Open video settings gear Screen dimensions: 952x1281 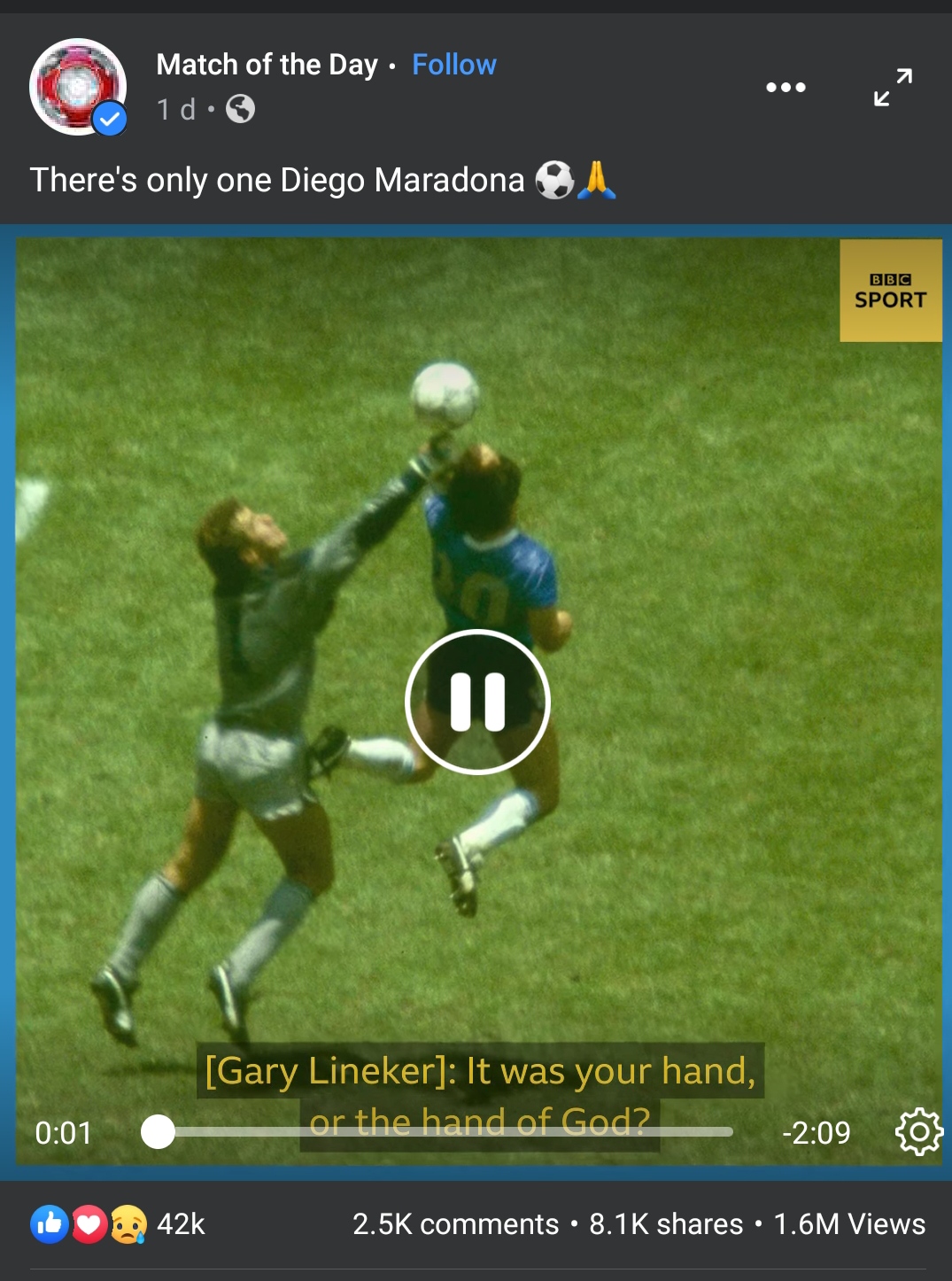(918, 1131)
